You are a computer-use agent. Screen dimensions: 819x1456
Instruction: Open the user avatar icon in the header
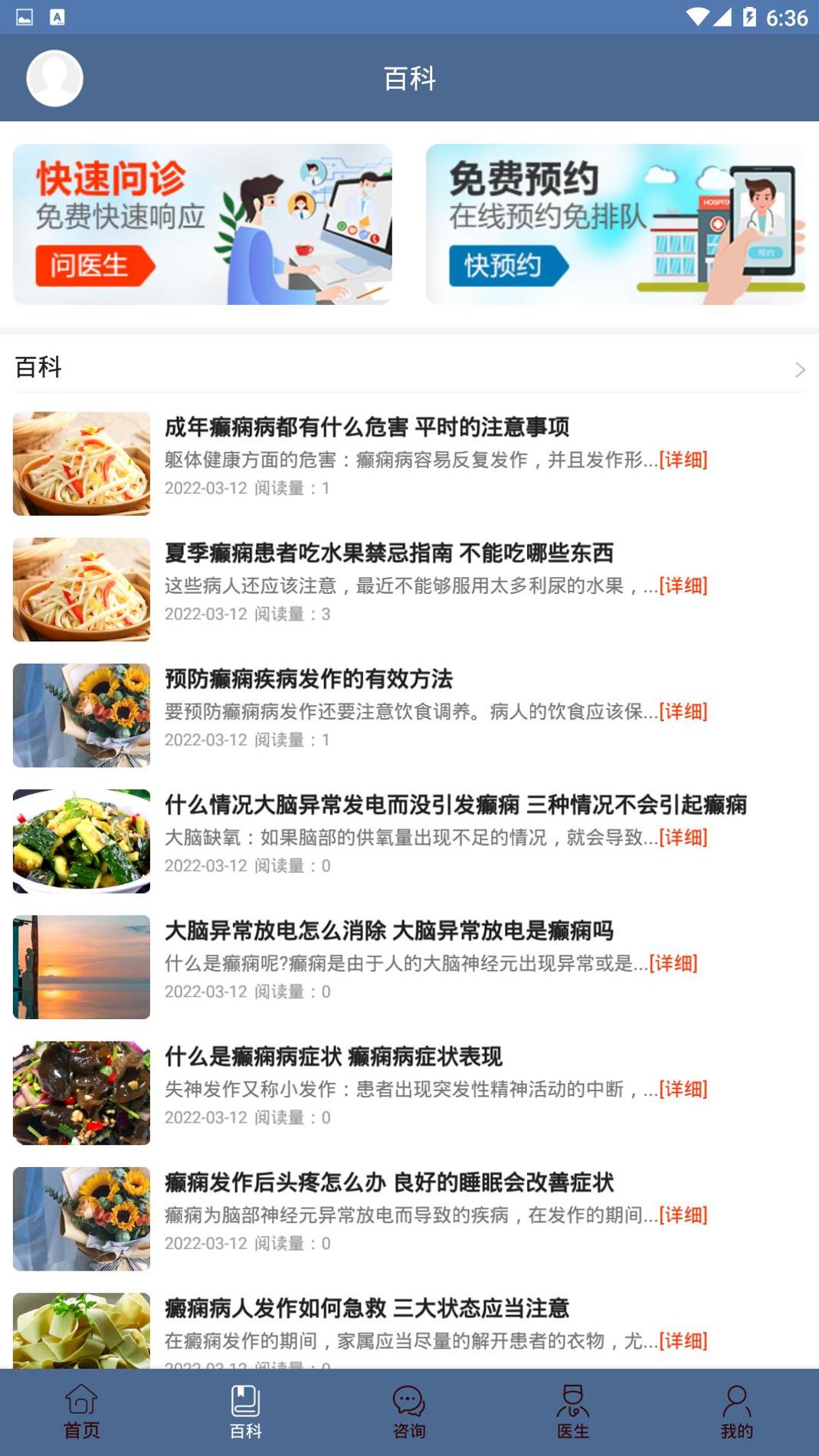point(54,77)
